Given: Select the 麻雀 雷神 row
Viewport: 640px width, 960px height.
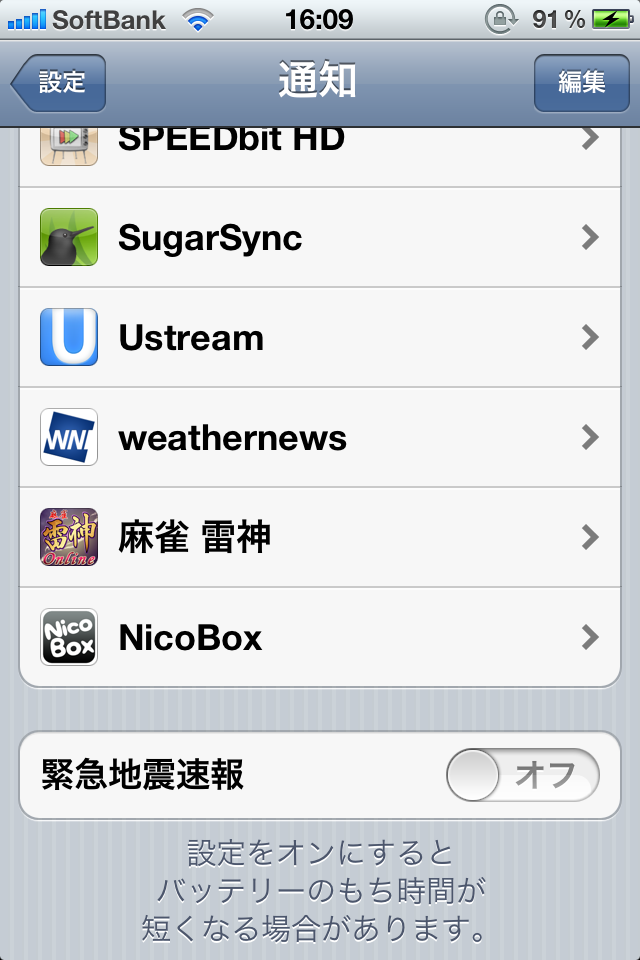Looking at the screenshot, I should (320, 538).
